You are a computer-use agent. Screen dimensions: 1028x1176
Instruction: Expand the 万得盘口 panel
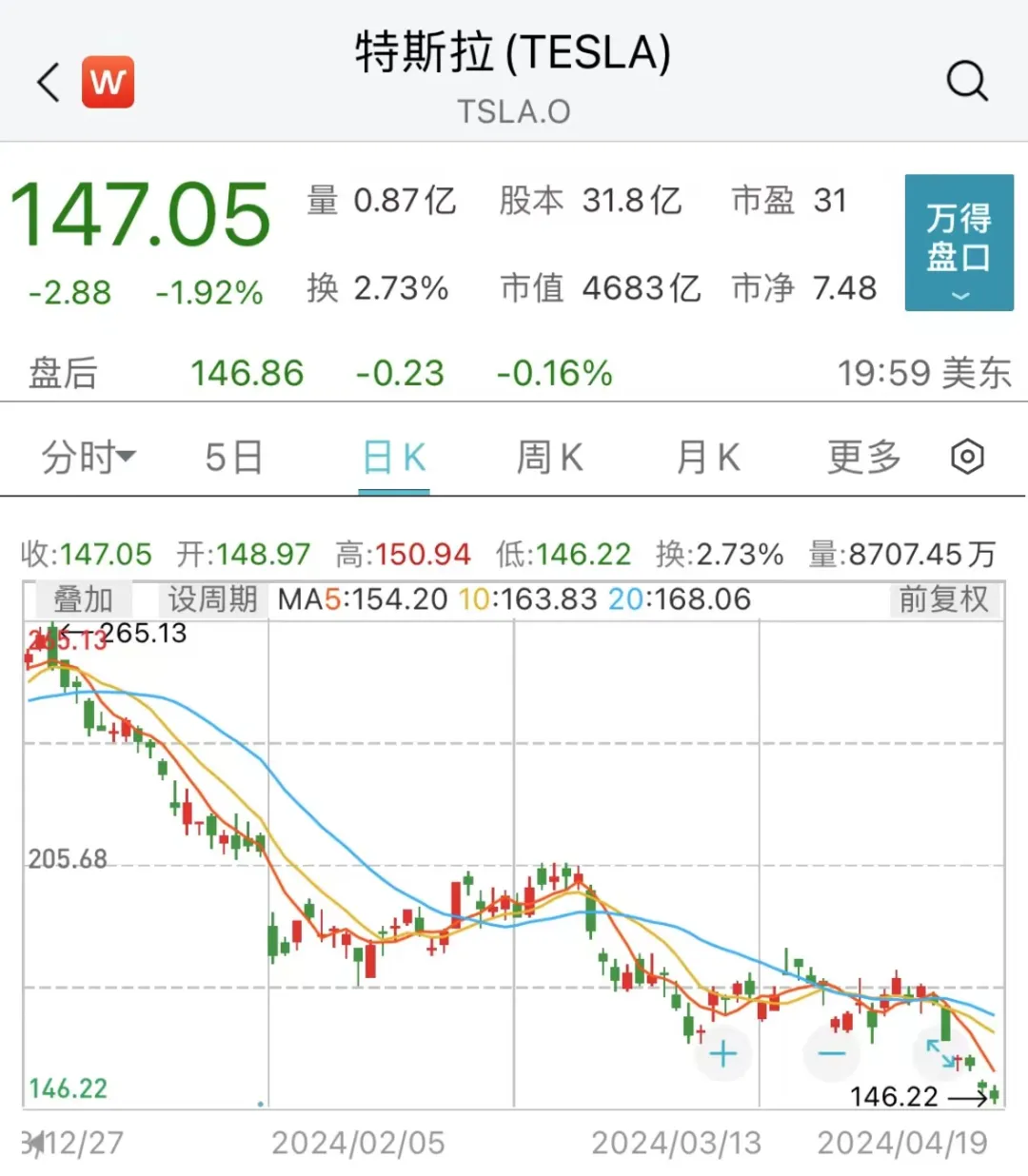(959, 243)
